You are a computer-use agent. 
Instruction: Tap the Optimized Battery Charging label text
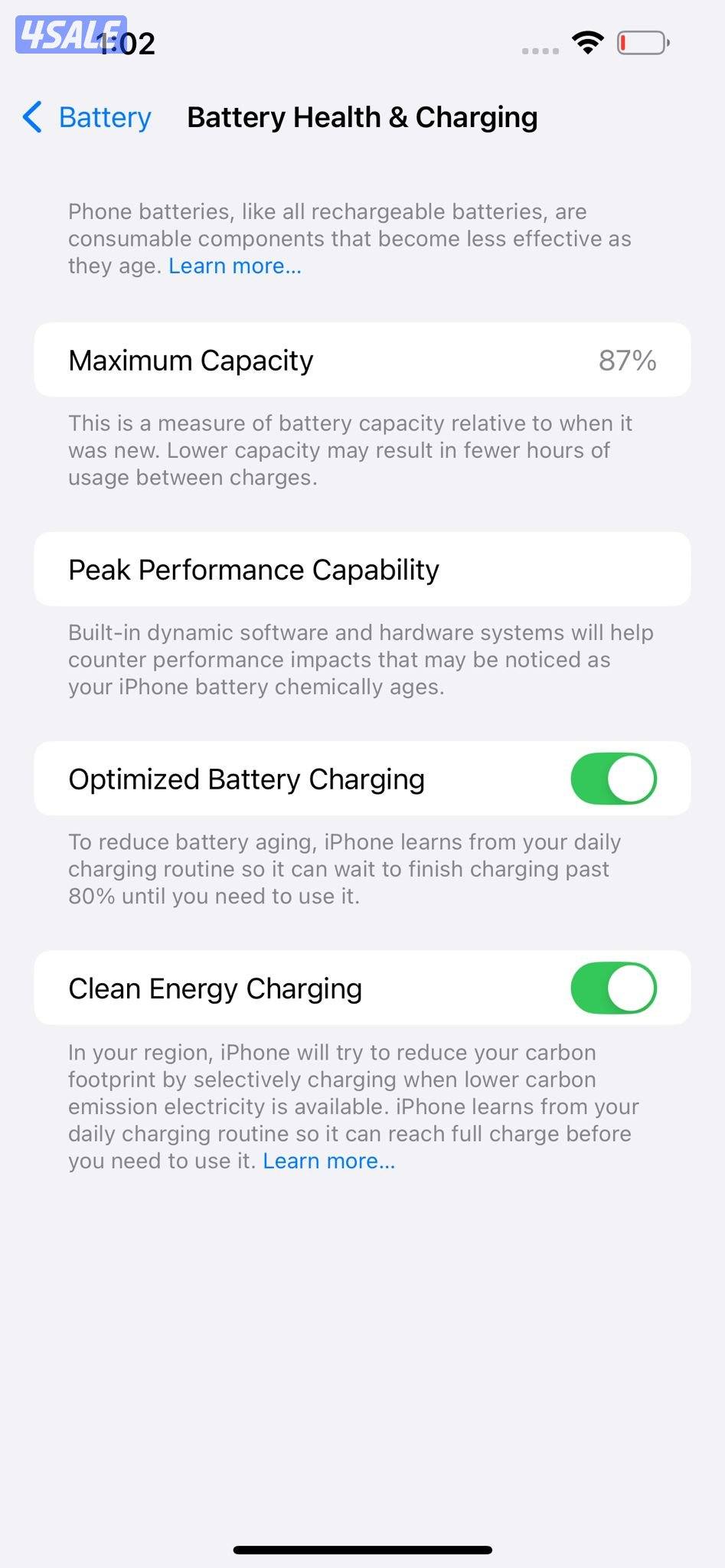click(246, 778)
